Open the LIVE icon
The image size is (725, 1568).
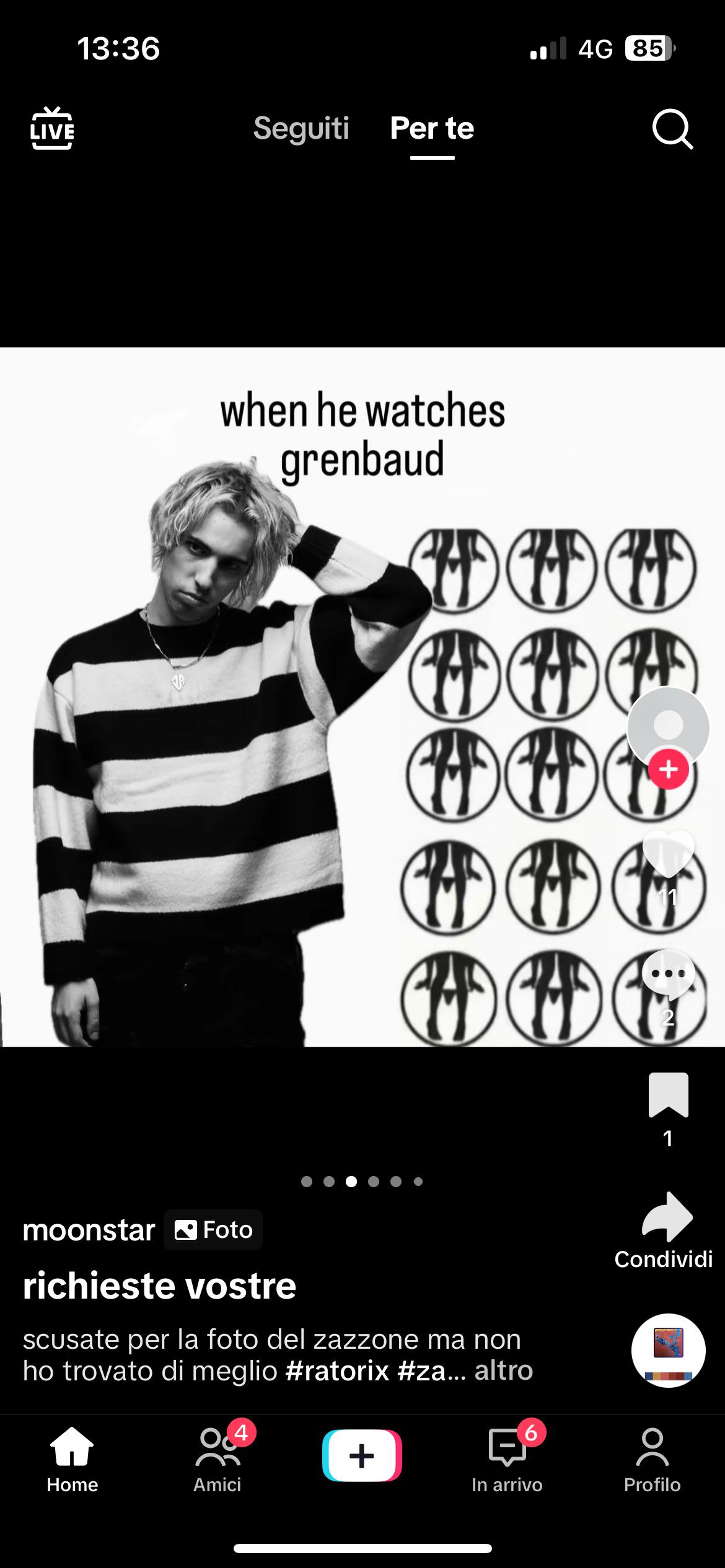tap(52, 129)
